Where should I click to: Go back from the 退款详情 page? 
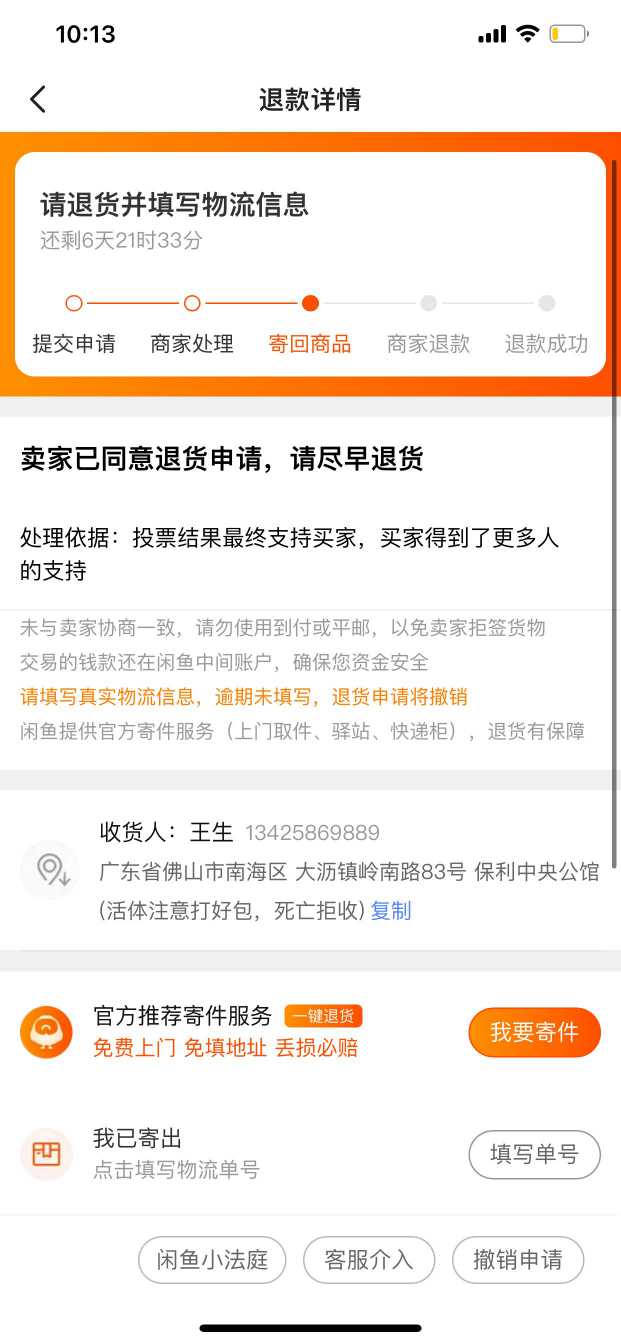coord(38,99)
